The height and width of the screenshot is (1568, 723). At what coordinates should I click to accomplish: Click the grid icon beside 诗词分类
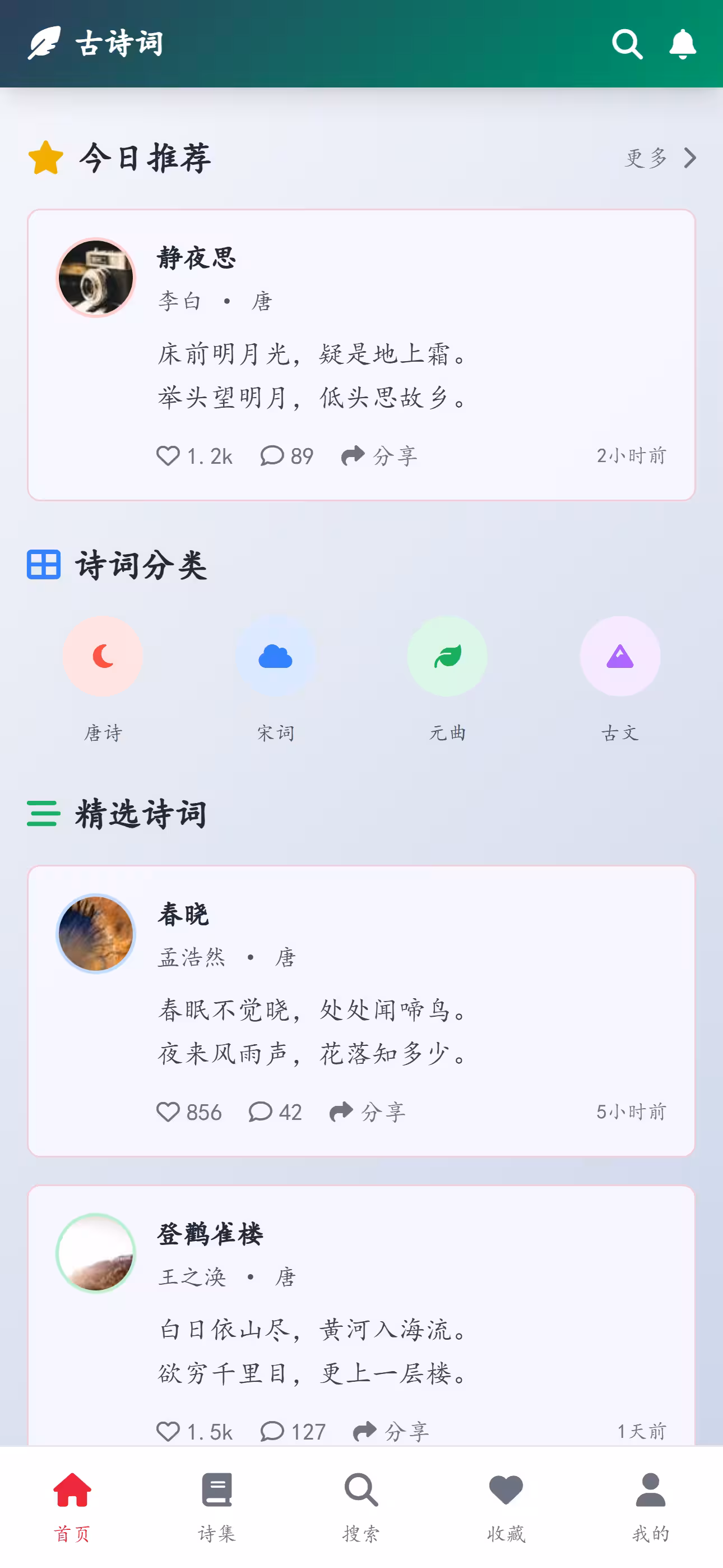tap(43, 565)
